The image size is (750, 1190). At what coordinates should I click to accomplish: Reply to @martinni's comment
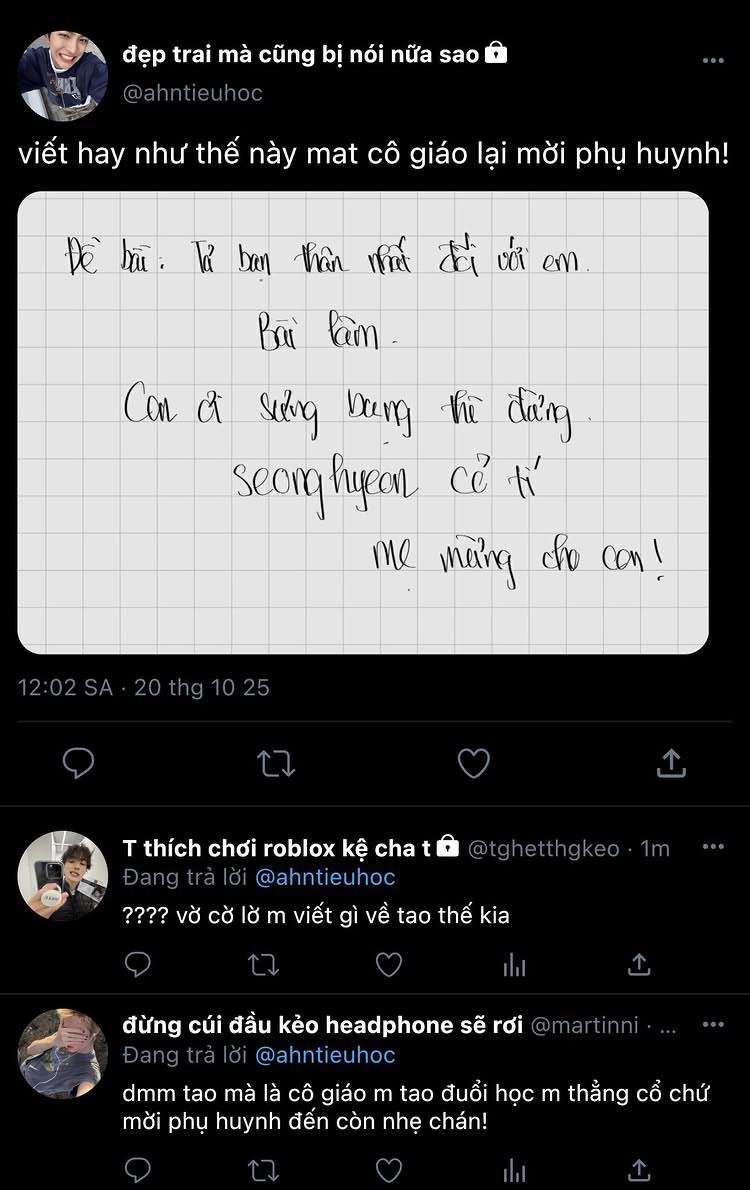tap(138, 1170)
